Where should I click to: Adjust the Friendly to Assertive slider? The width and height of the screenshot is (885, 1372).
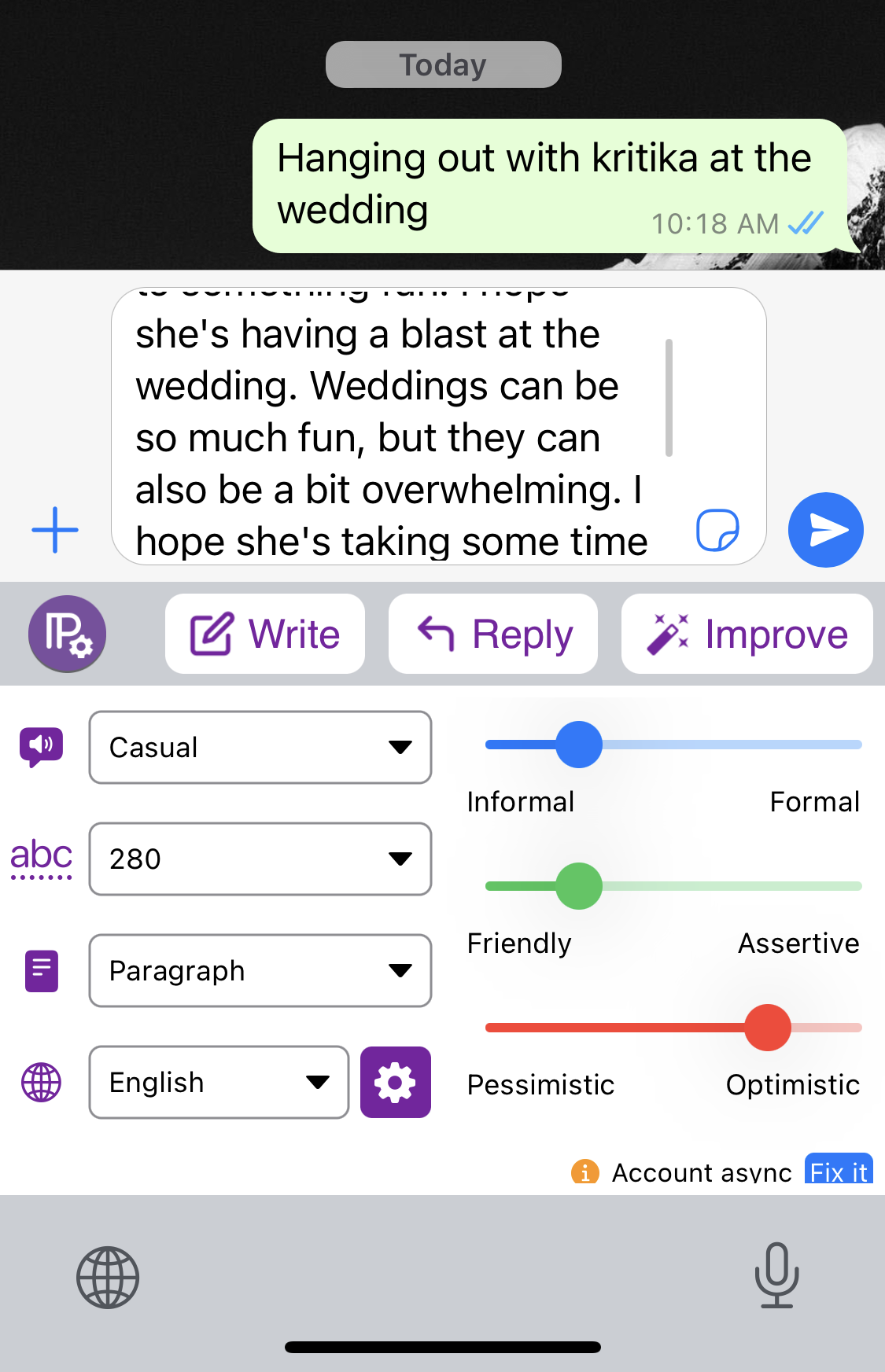579,886
